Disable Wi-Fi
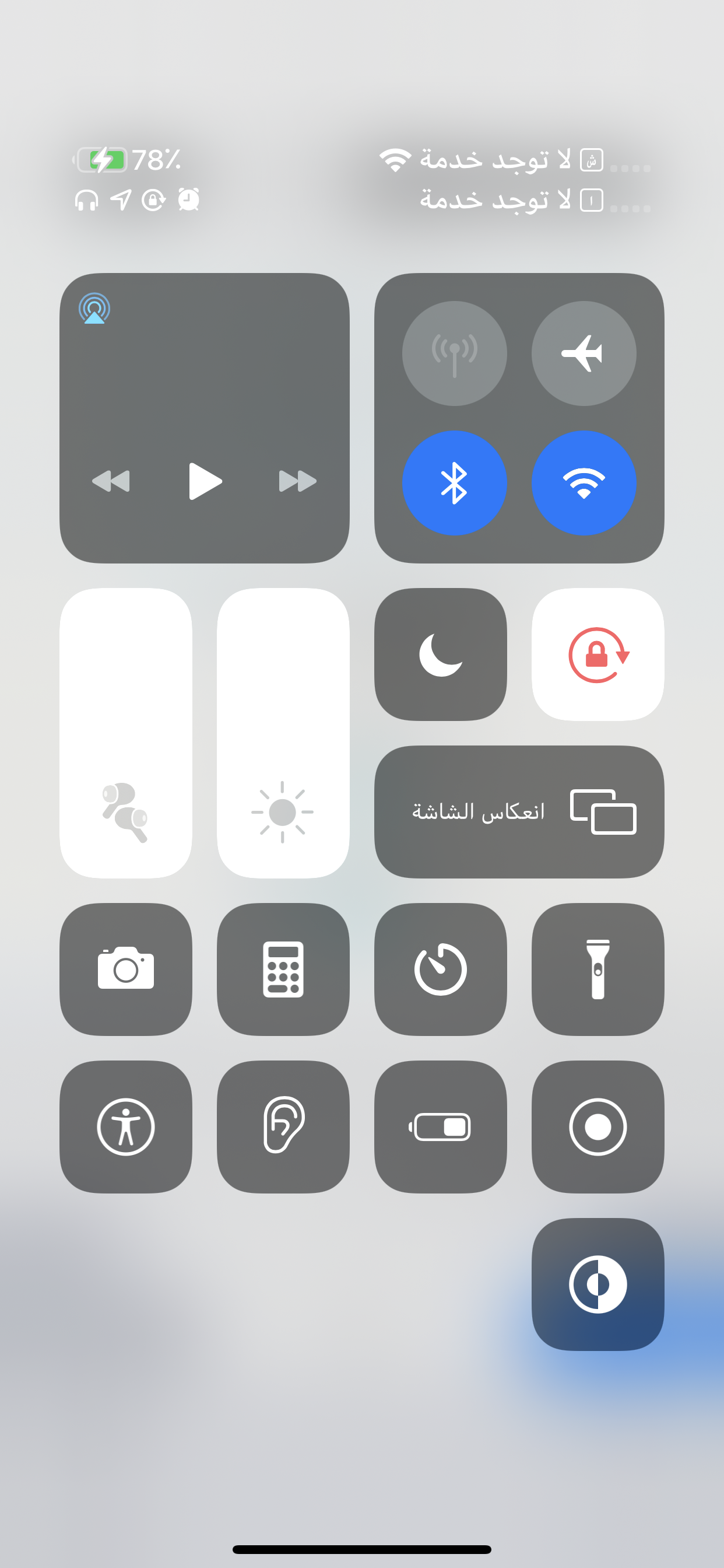 (584, 482)
